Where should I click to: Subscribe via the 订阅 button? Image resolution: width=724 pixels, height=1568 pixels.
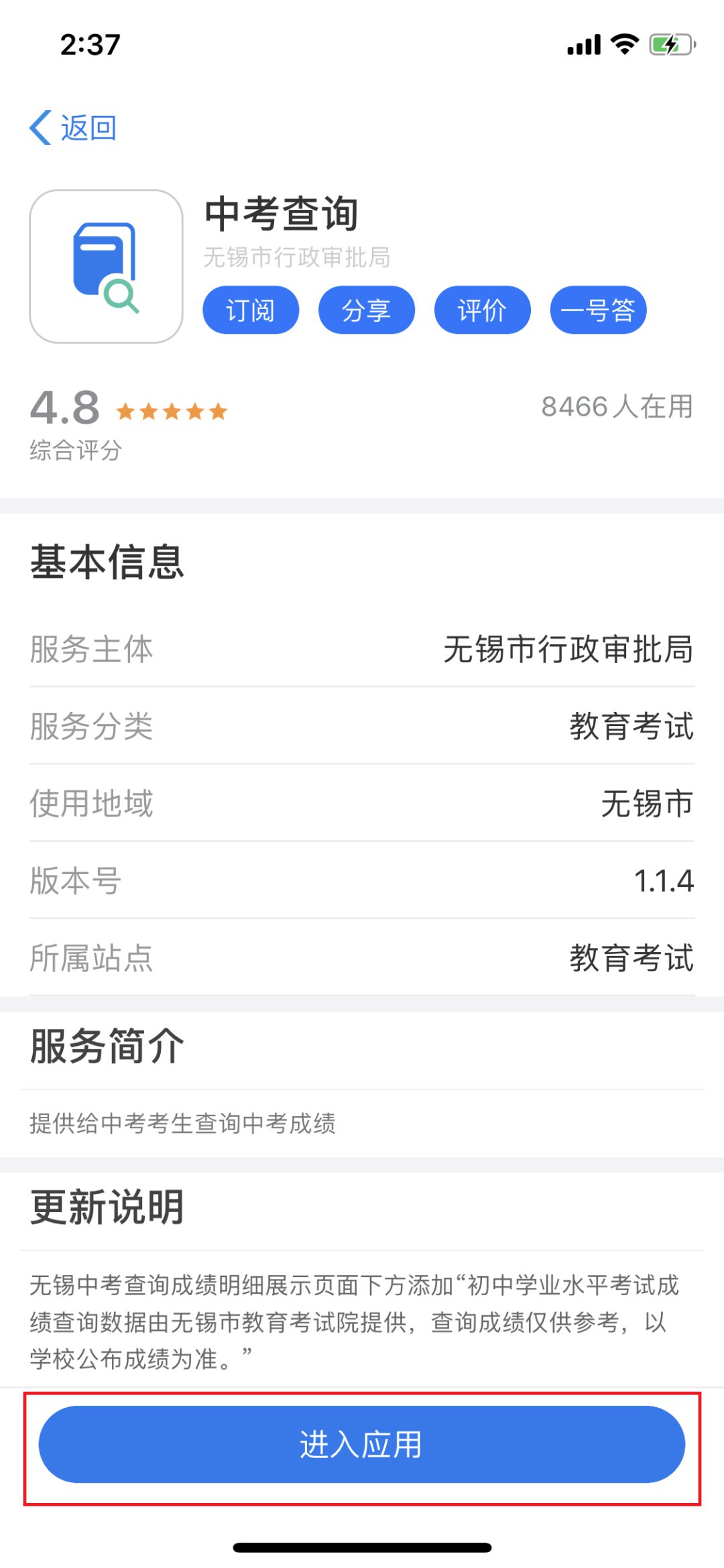tap(251, 310)
